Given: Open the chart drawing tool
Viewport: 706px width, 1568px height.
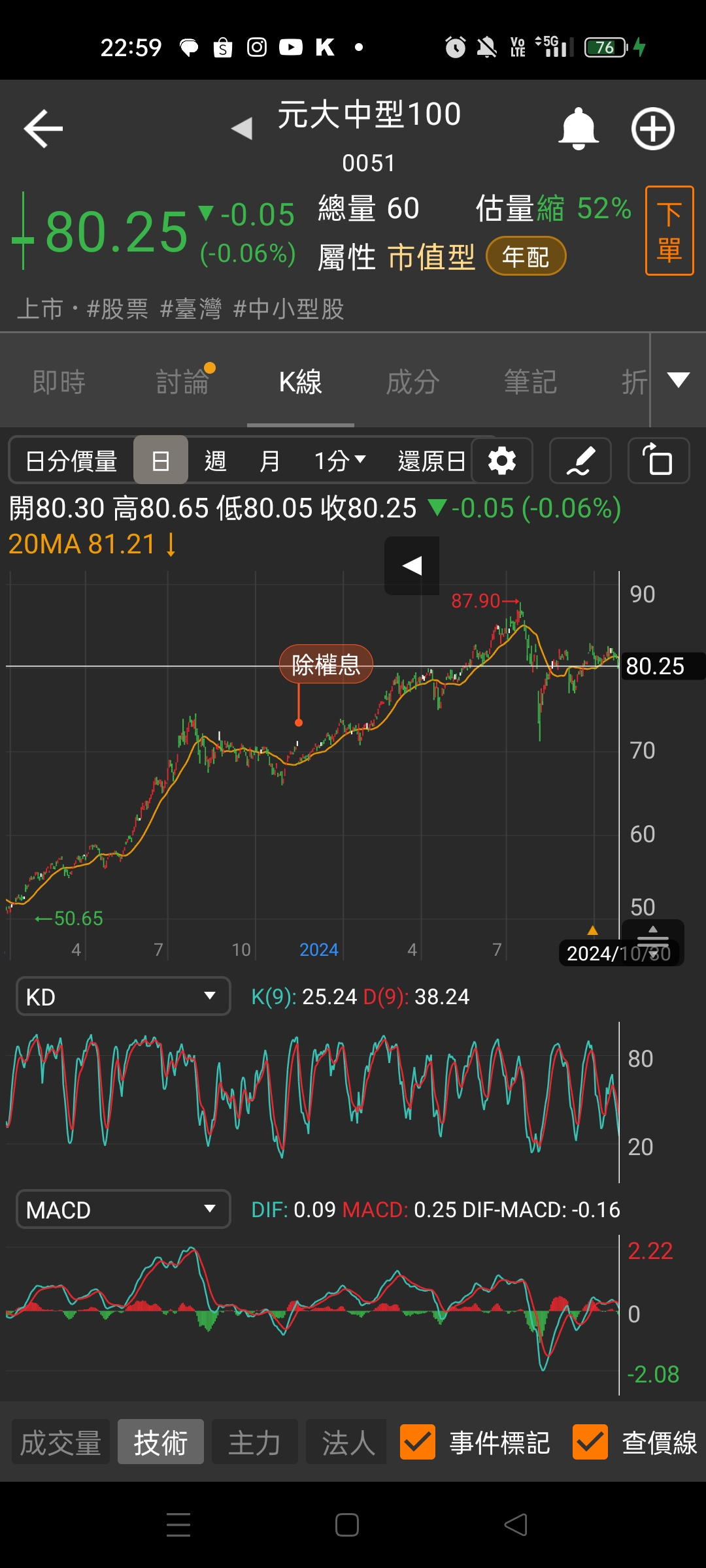Looking at the screenshot, I should (x=580, y=461).
